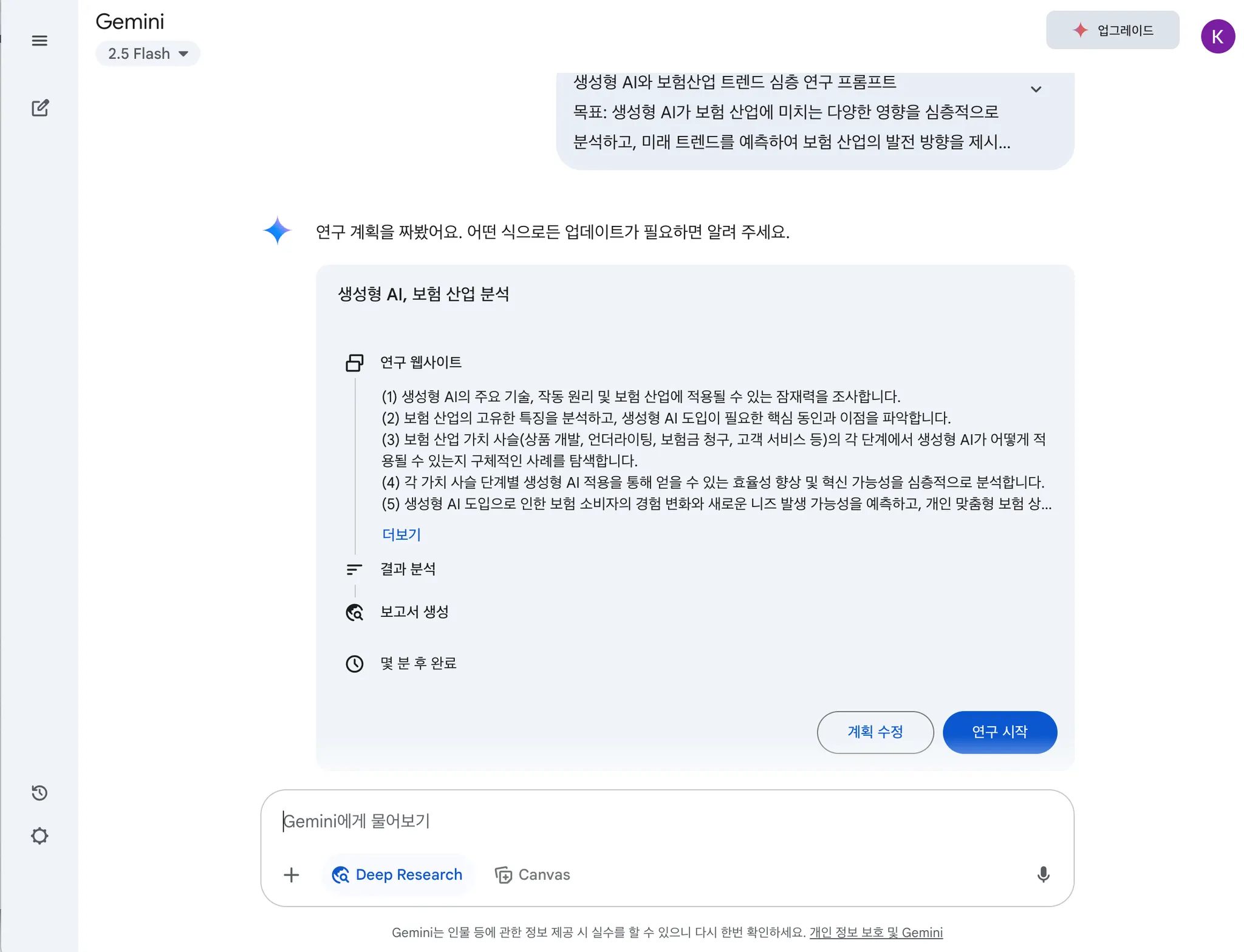Open the 개인 정보 보호 및 Gemini link
The height and width of the screenshot is (952, 1244).
tap(876, 932)
